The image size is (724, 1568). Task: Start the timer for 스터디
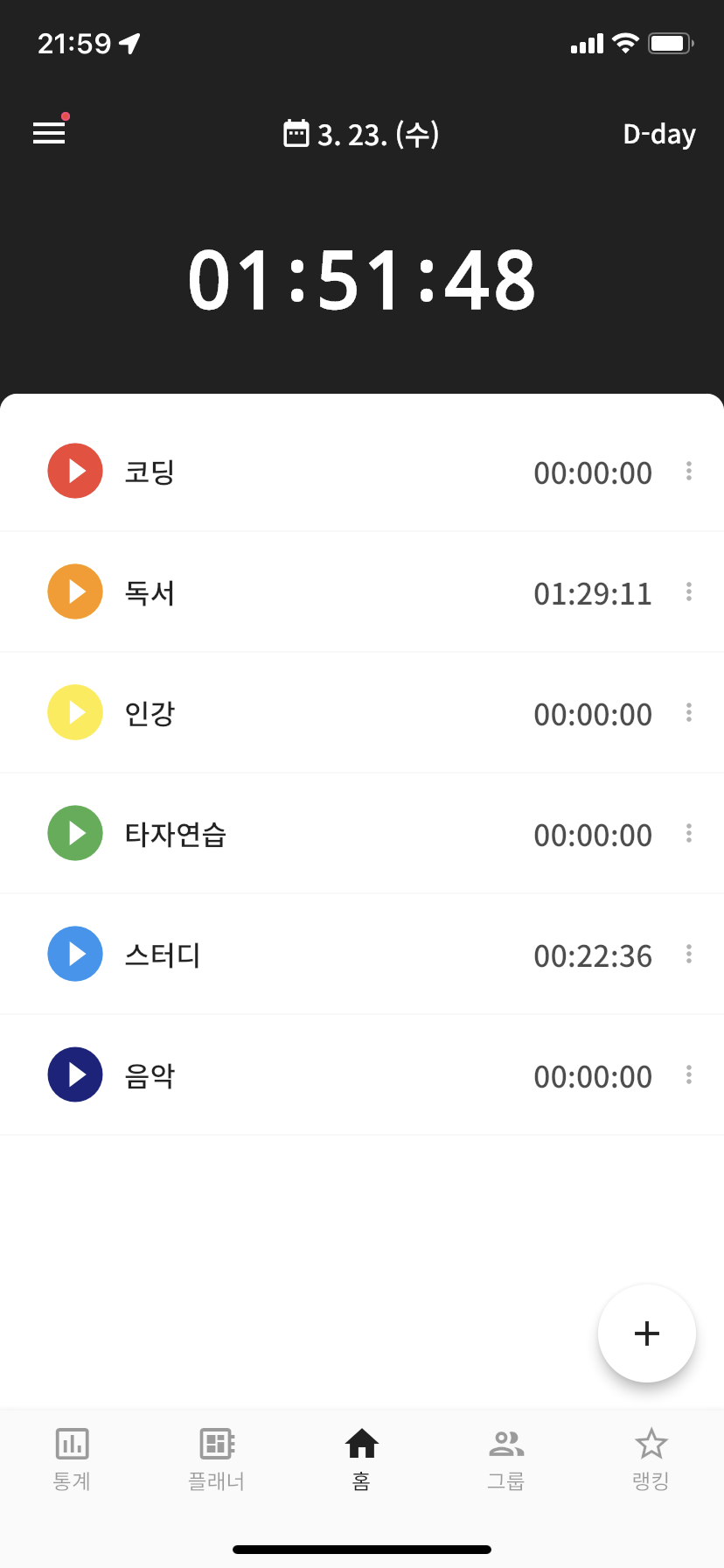[75, 954]
